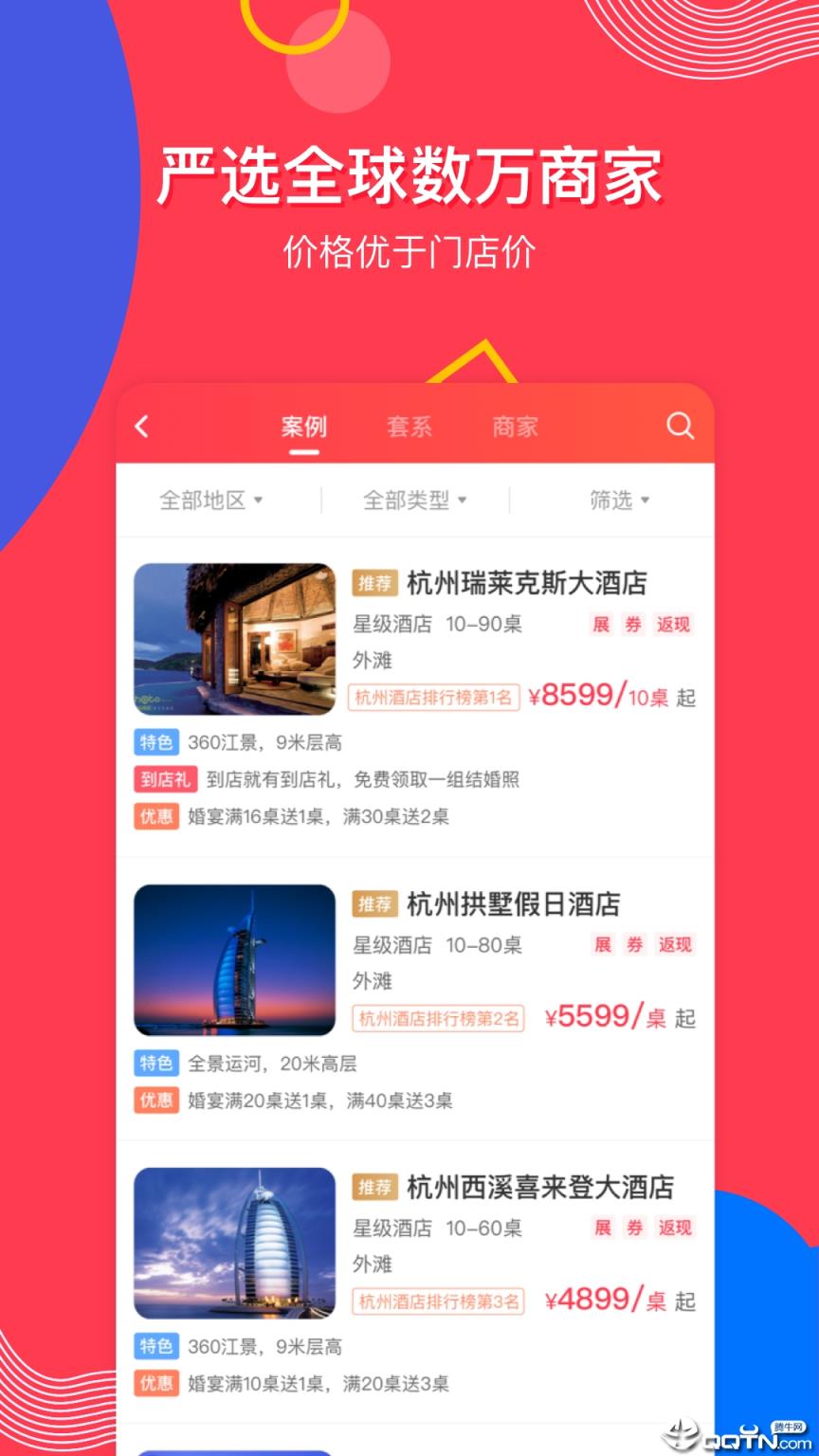
Task: Tap the back arrow at top left
Action: (x=141, y=427)
